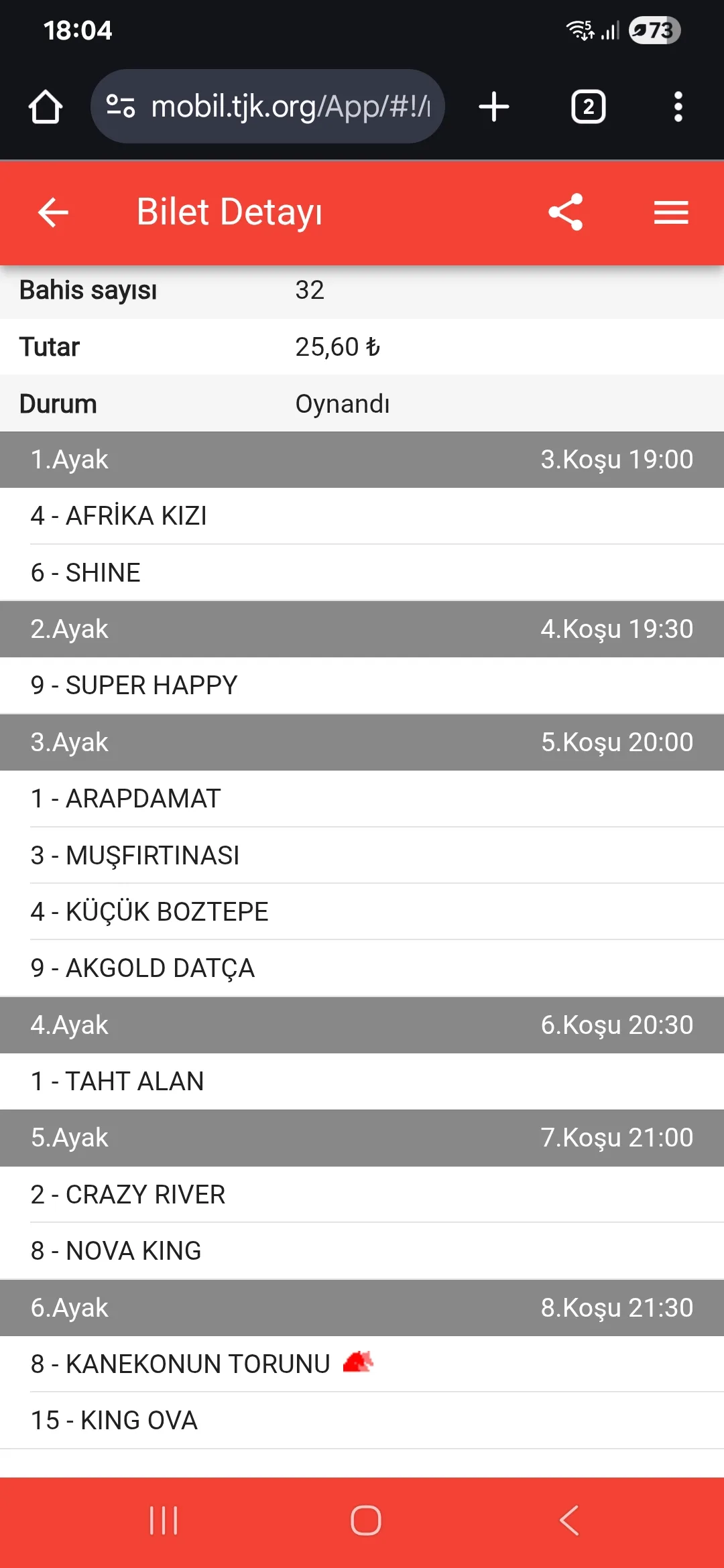Go to the browser home page
This screenshot has height=1568, width=724.
[46, 107]
